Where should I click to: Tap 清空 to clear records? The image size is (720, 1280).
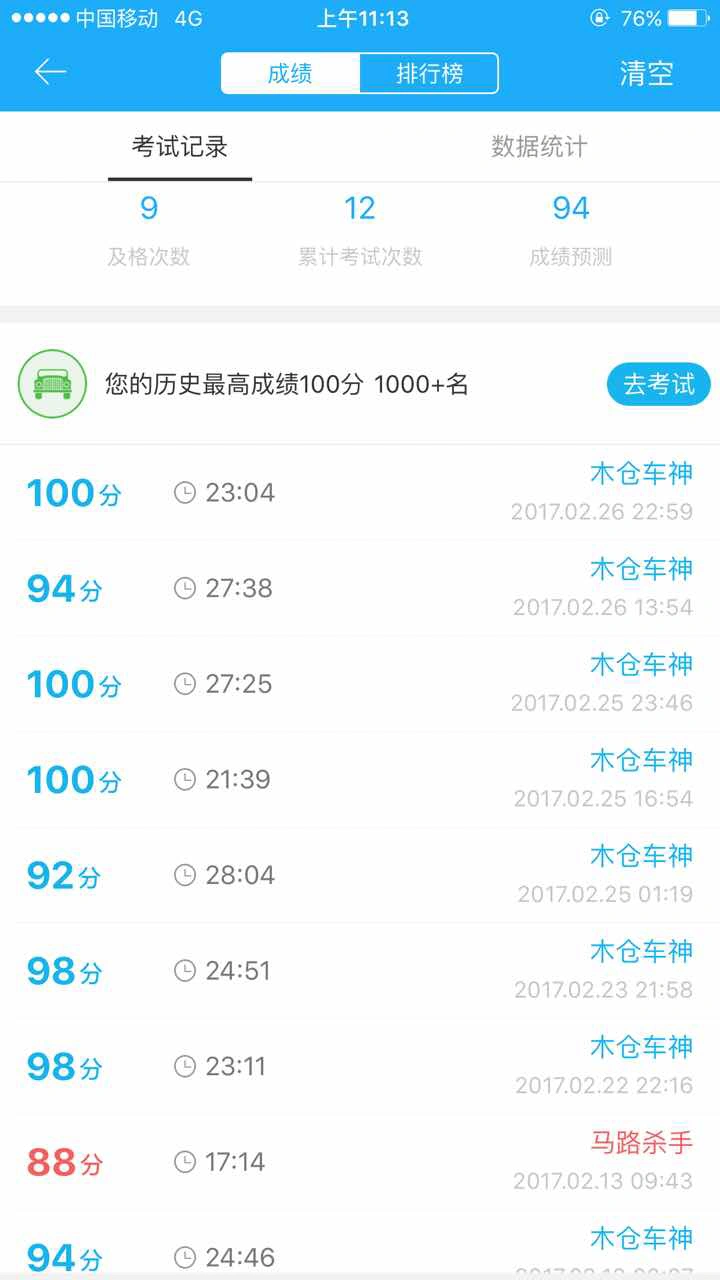[x=646, y=73]
